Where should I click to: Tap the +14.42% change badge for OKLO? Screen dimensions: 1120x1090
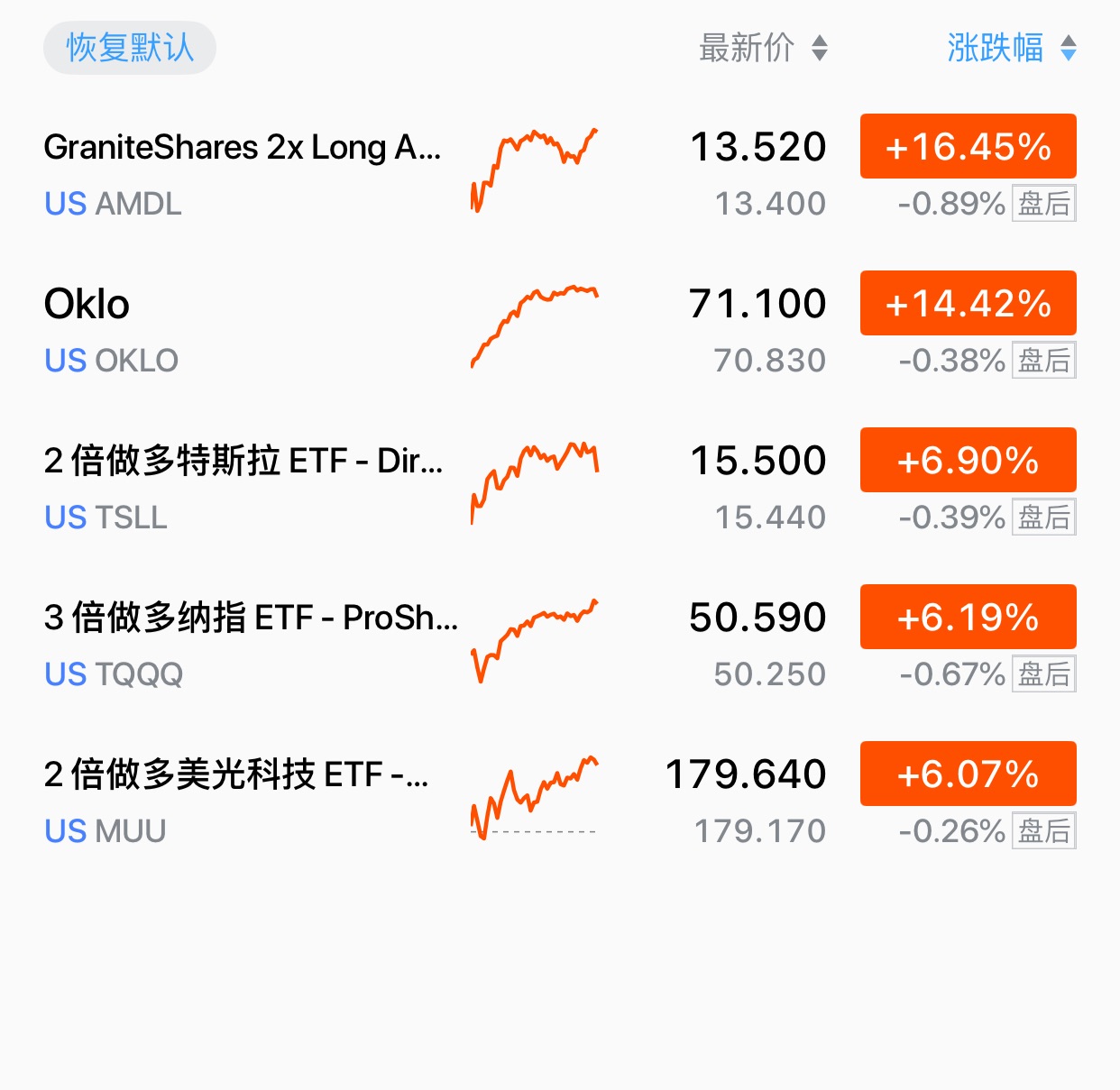pyautogui.click(x=968, y=304)
